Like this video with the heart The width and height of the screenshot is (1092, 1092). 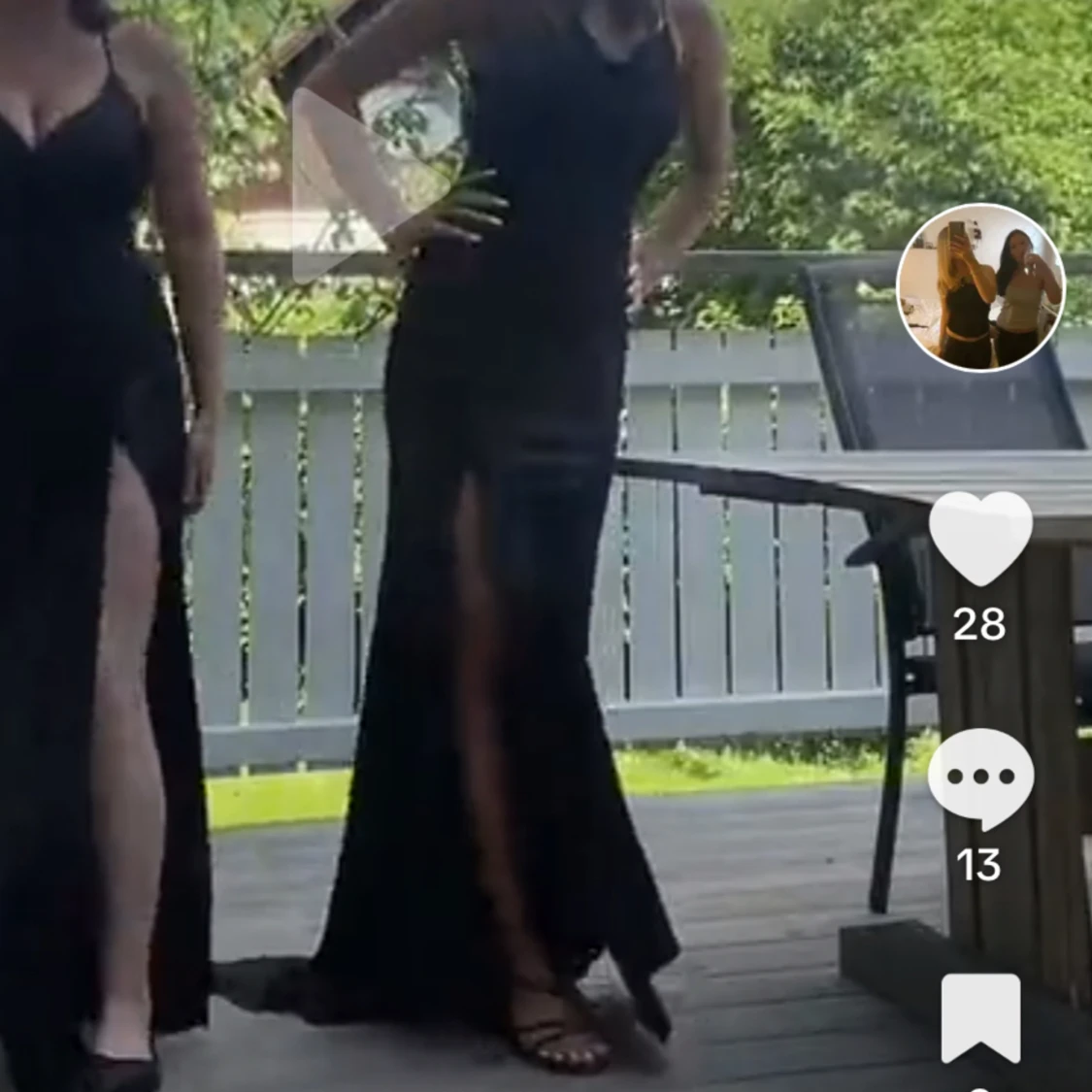pos(980,537)
